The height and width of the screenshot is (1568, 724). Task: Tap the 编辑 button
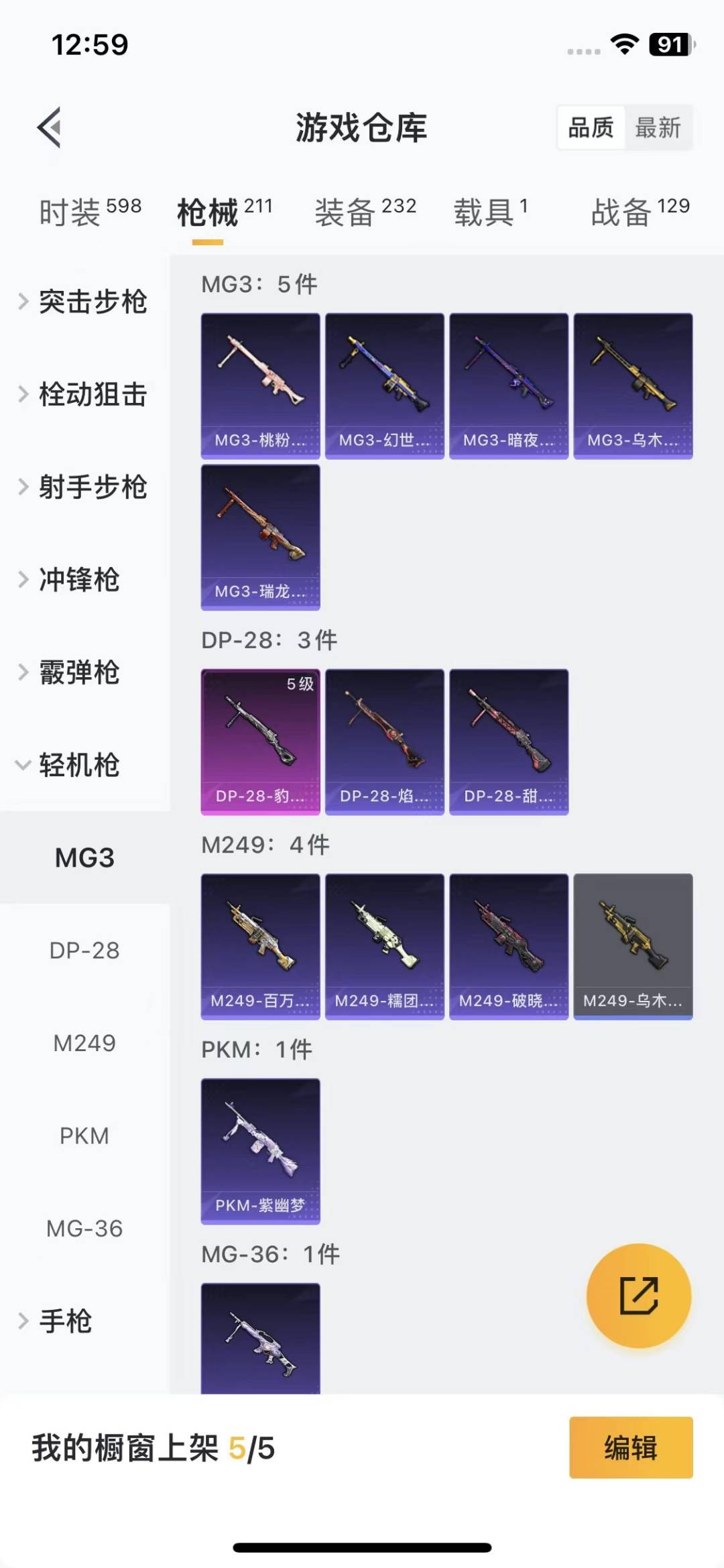(630, 1447)
